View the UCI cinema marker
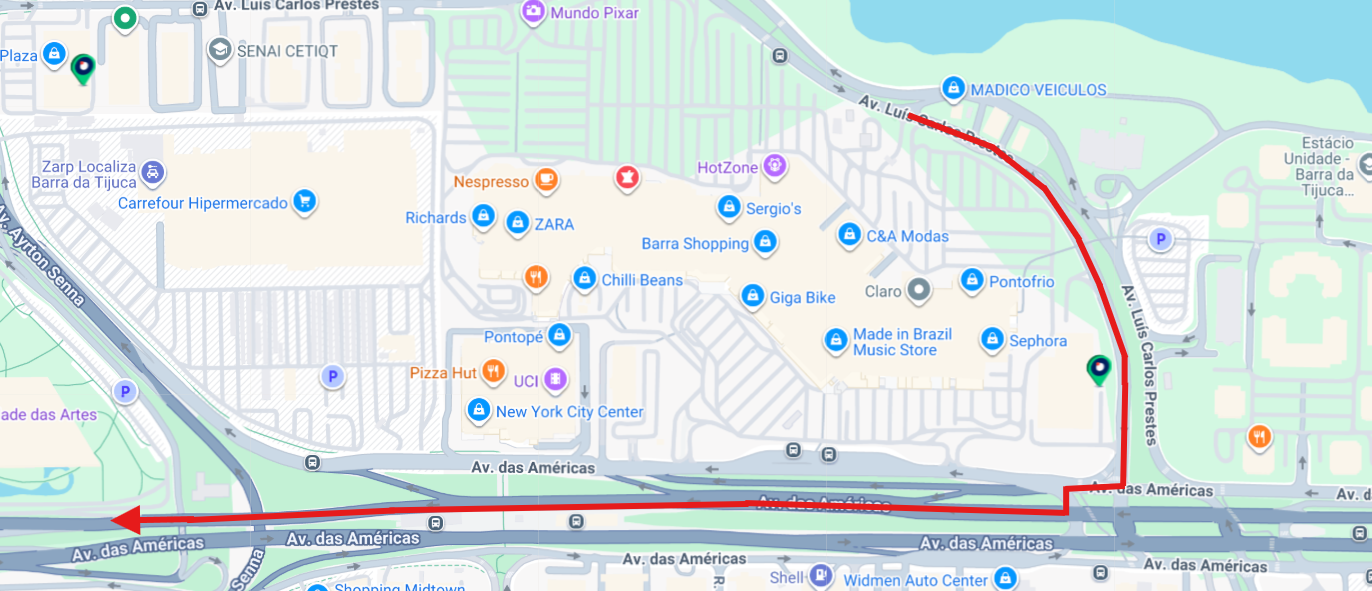 pos(556,380)
